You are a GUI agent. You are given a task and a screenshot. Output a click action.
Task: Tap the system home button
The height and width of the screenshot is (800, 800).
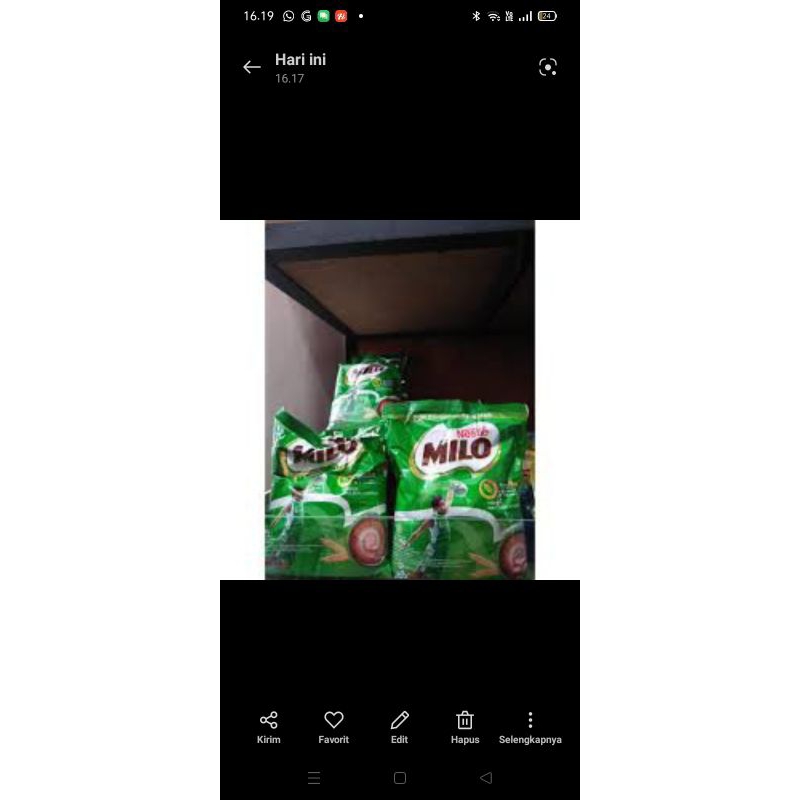tap(400, 778)
